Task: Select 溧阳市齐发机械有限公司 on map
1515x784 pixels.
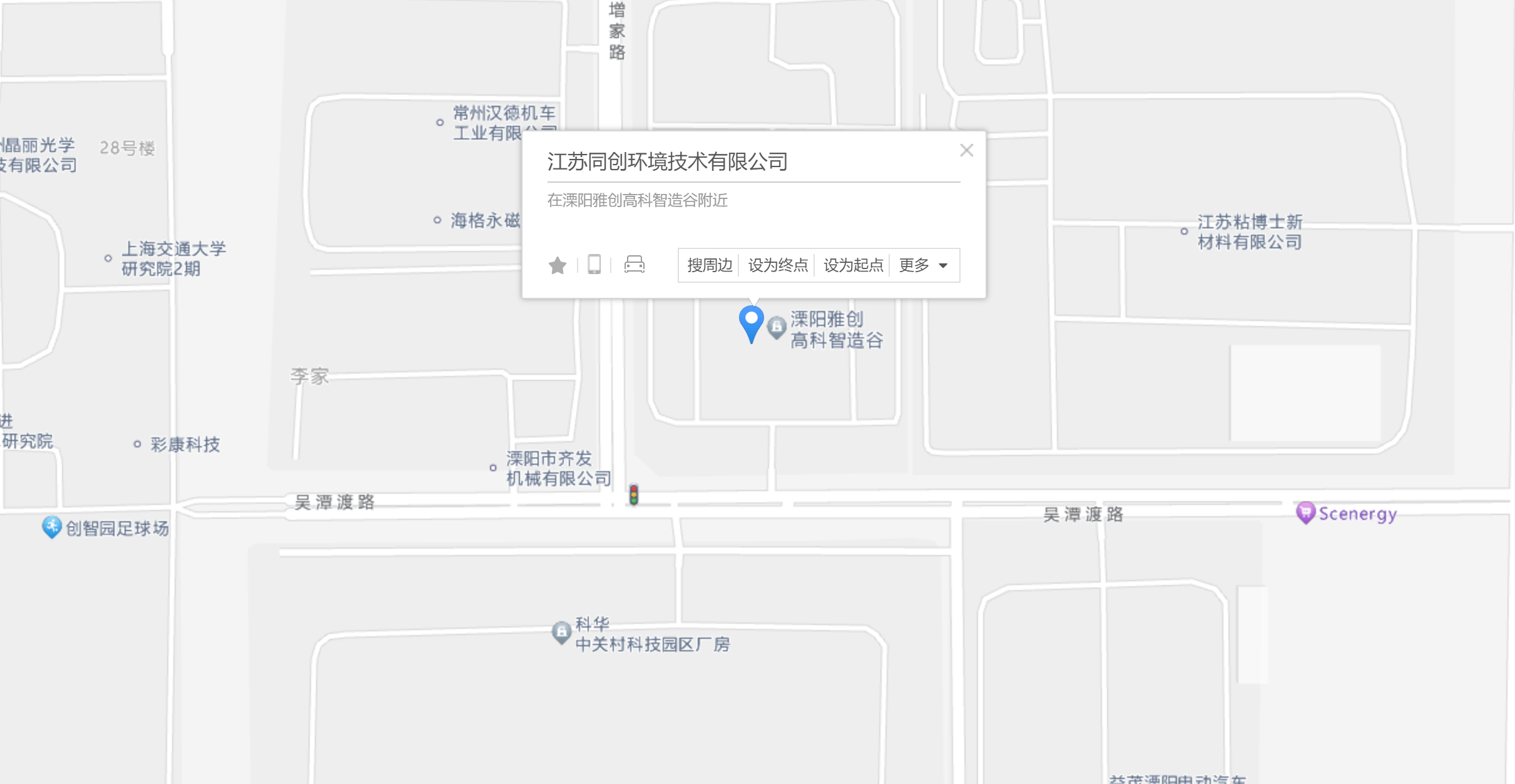Action: [x=557, y=468]
